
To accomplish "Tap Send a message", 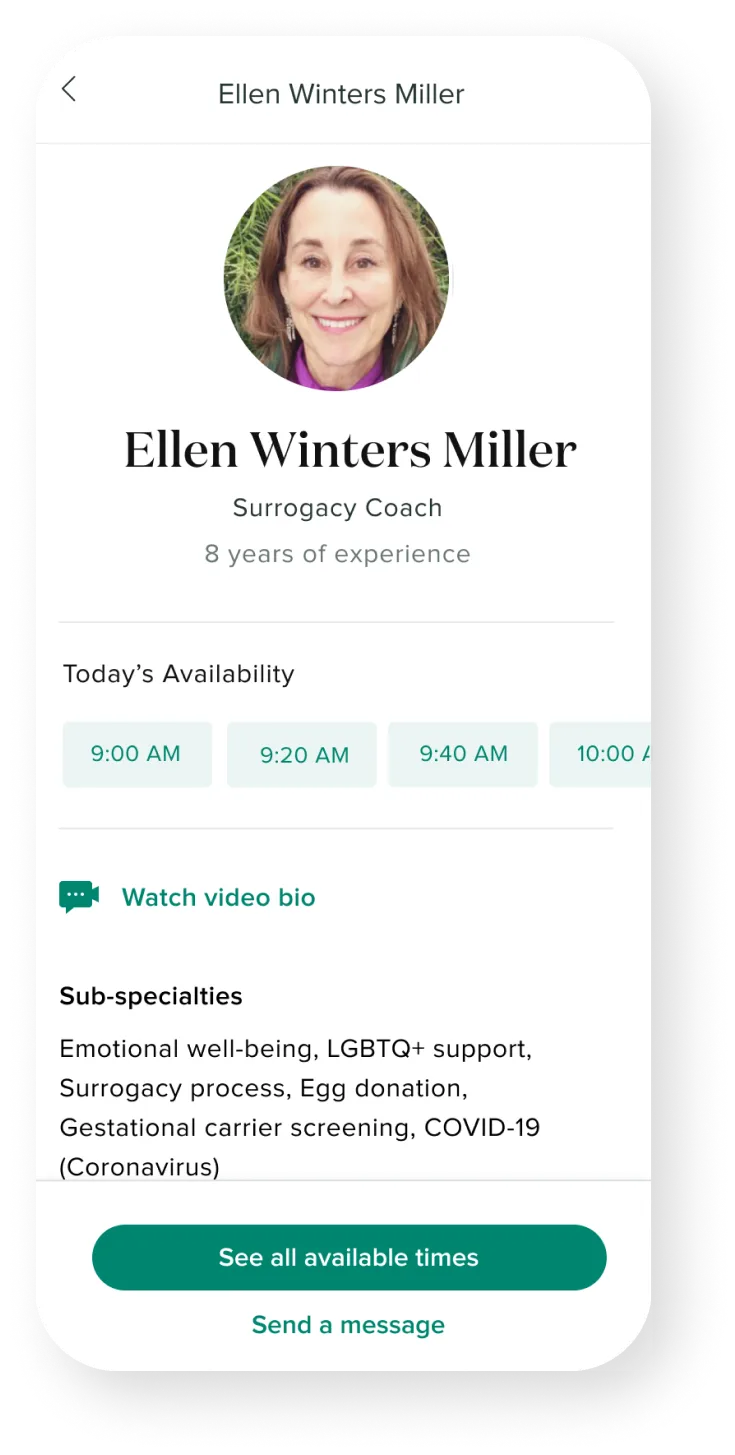I will (x=348, y=1325).
